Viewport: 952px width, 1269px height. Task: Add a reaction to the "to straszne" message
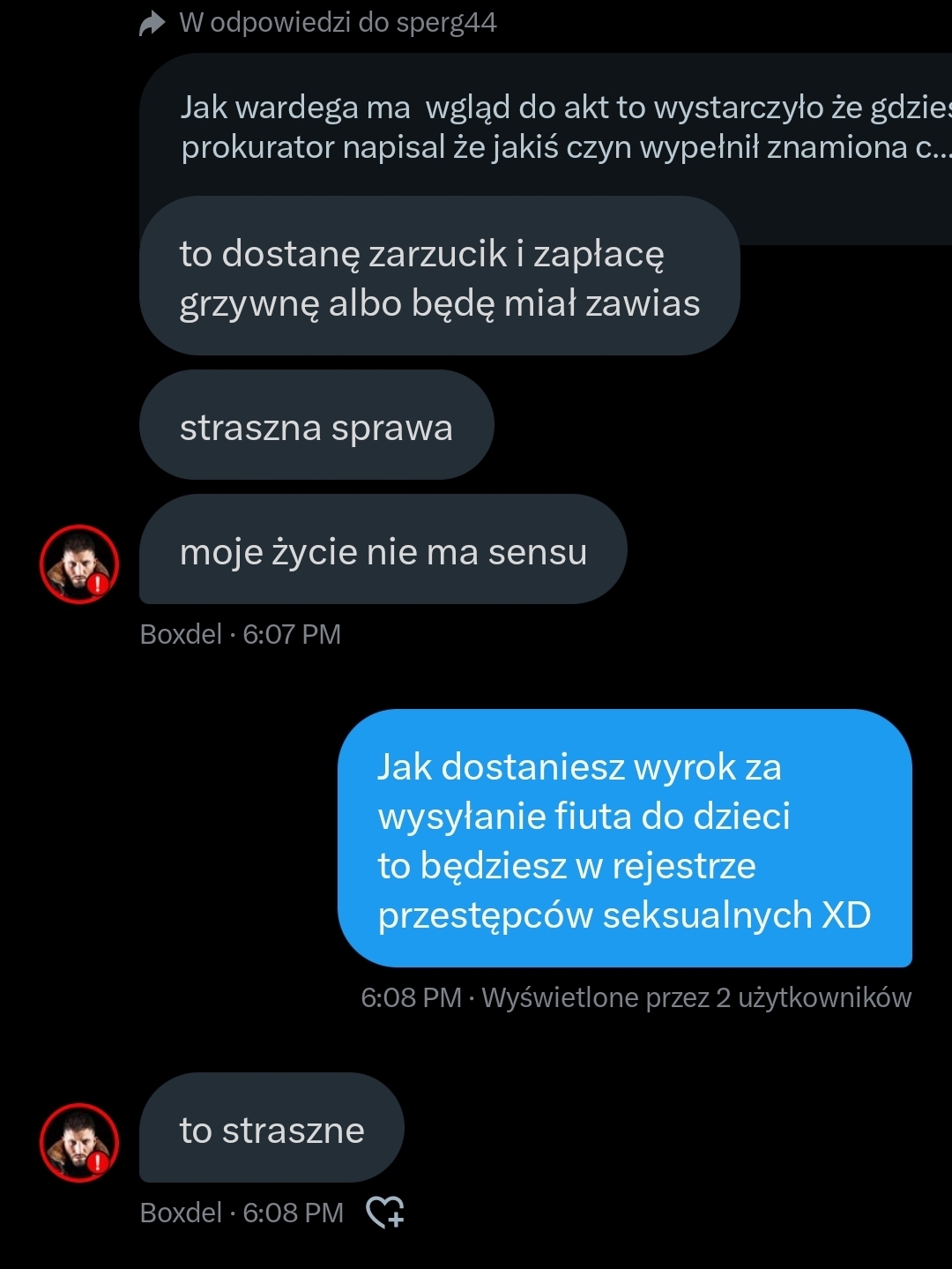(385, 1212)
